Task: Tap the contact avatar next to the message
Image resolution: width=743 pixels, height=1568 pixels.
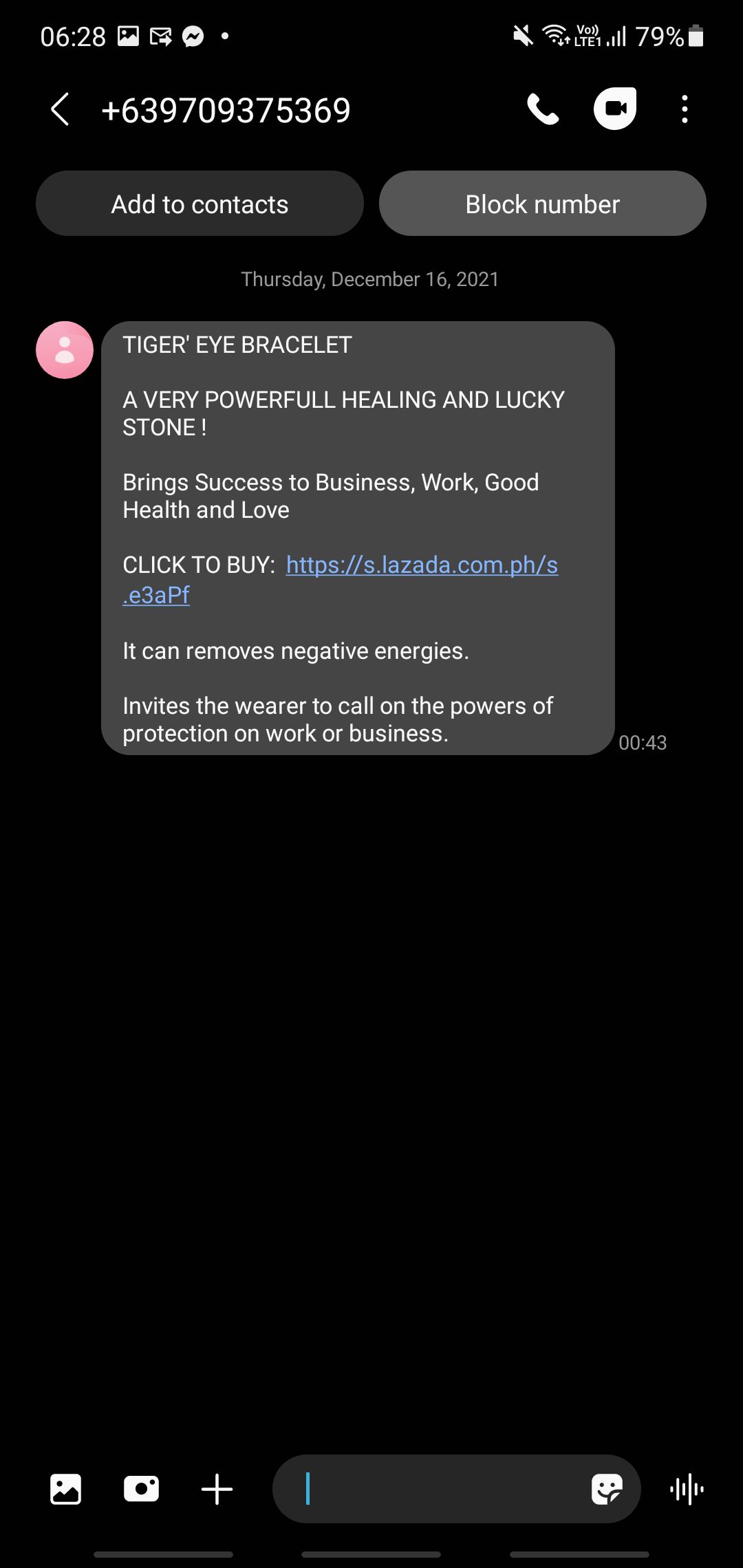Action: [x=65, y=349]
